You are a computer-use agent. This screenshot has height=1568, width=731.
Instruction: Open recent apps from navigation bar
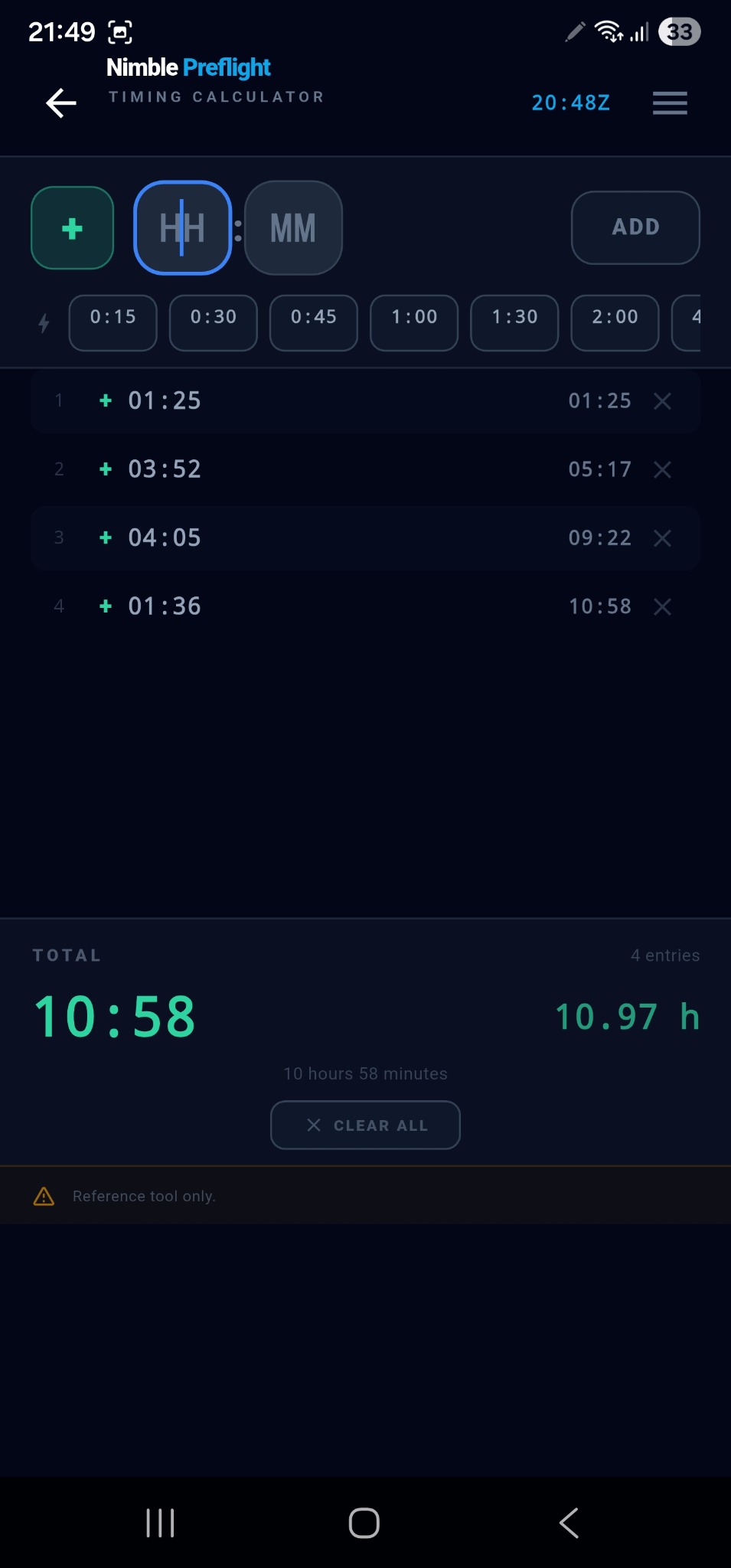pyautogui.click(x=161, y=1523)
